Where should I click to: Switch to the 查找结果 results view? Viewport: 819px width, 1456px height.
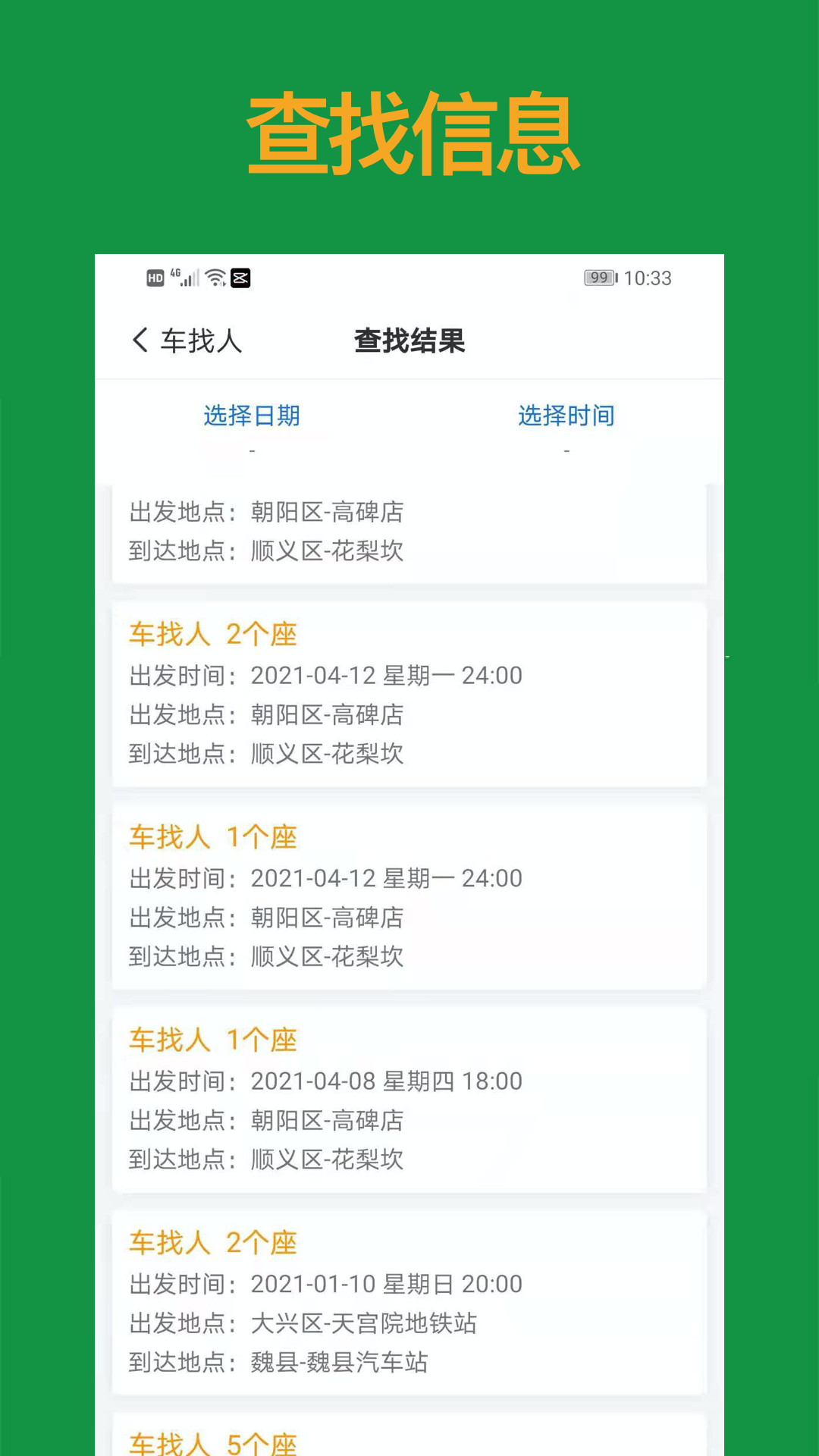(409, 340)
